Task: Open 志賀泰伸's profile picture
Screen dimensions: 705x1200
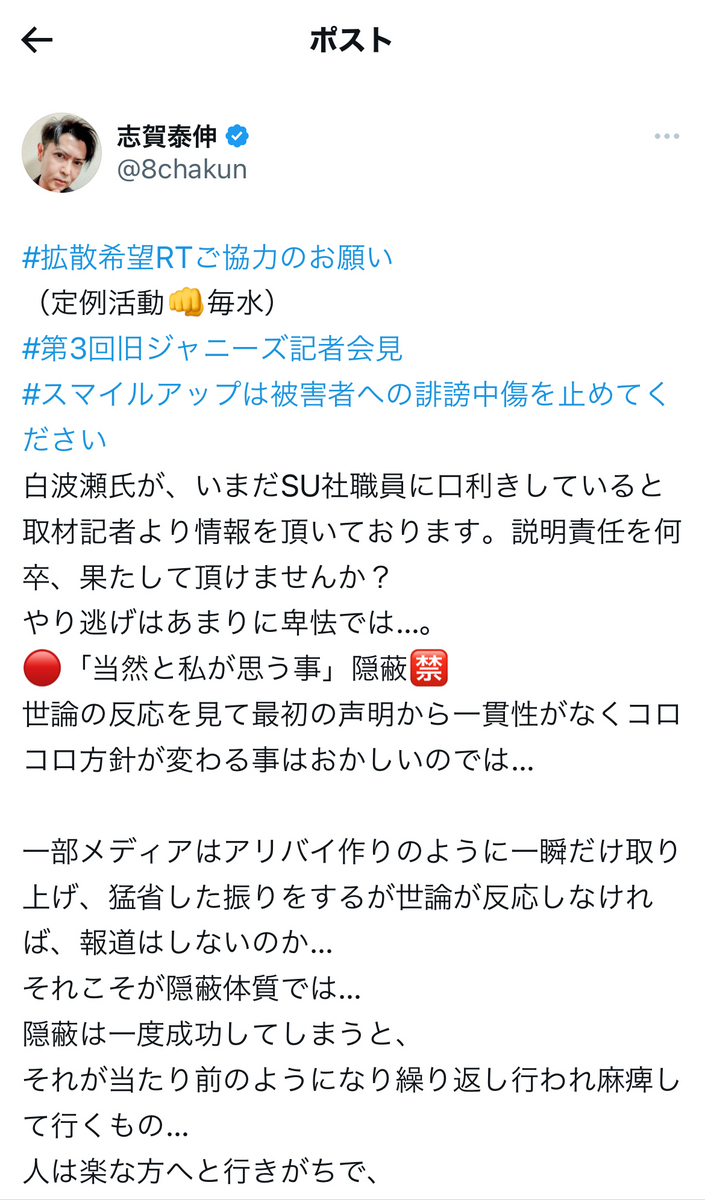Action: (x=62, y=152)
